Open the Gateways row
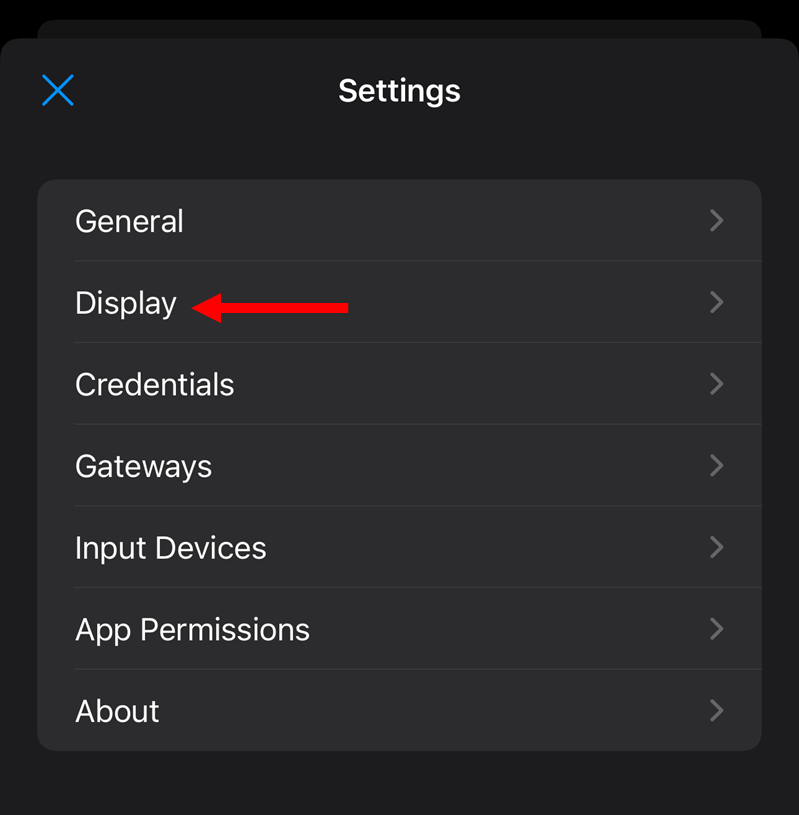This screenshot has height=815, width=799. (x=399, y=466)
